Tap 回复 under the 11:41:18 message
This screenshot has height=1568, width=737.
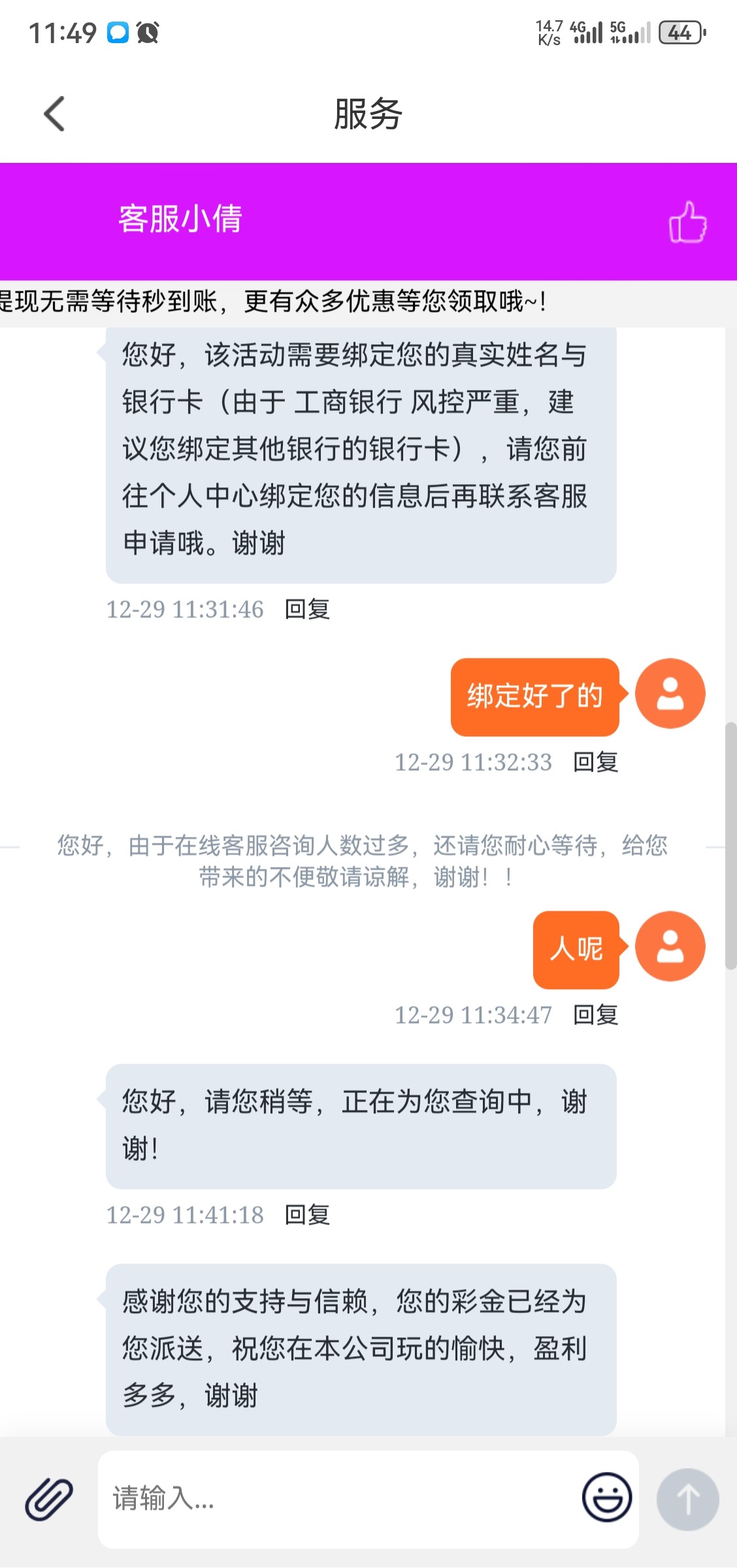(x=307, y=1215)
